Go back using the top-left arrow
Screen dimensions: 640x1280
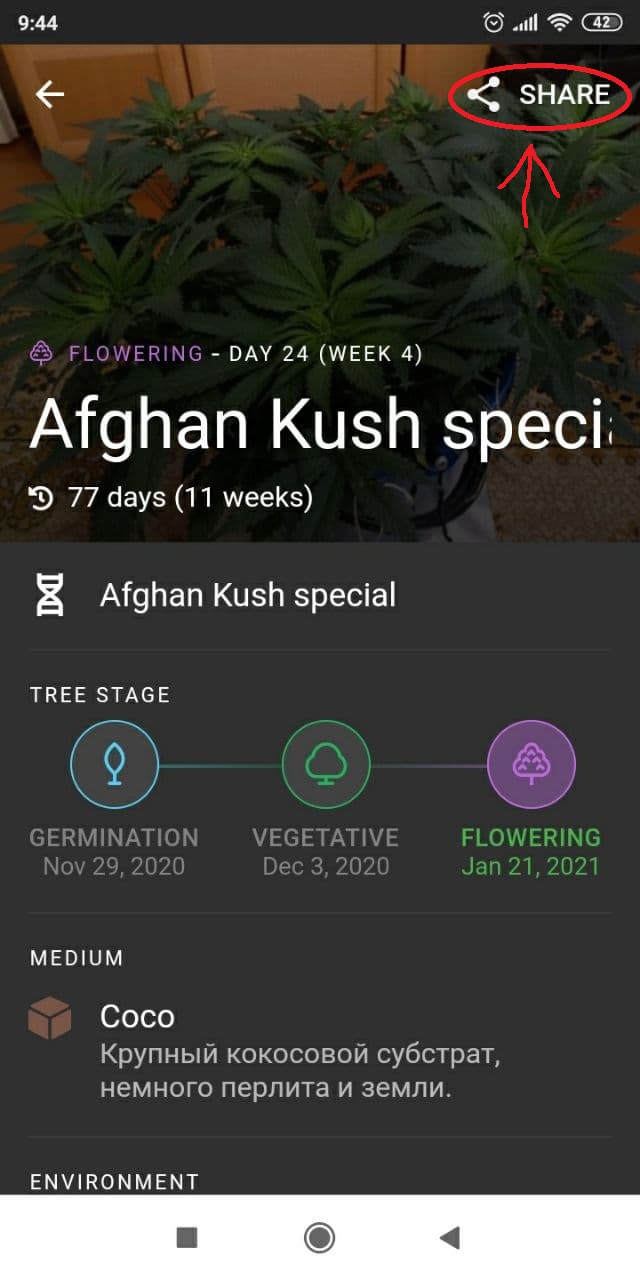[49, 94]
